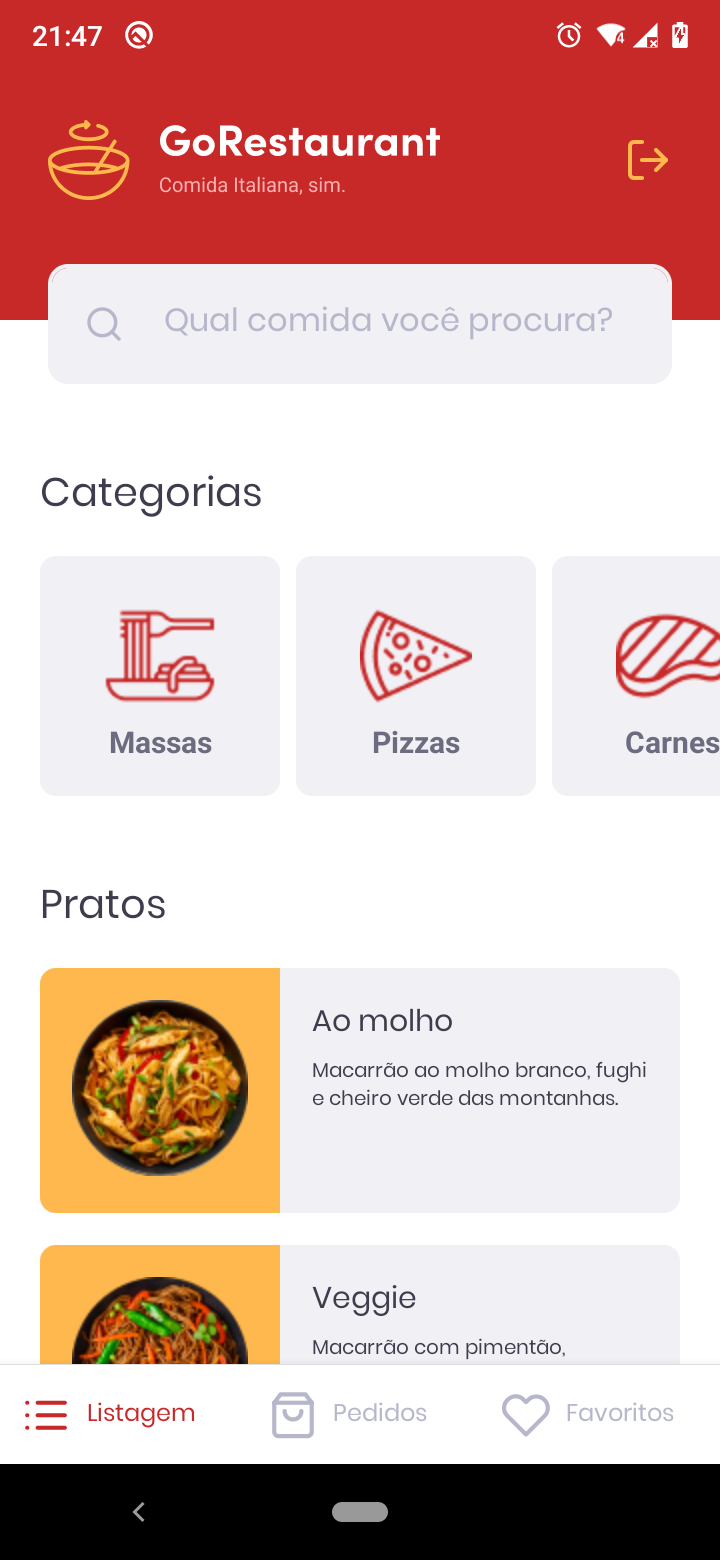Click the magnifier icon in the search bar
This screenshot has width=720, height=1560.
pyautogui.click(x=104, y=322)
